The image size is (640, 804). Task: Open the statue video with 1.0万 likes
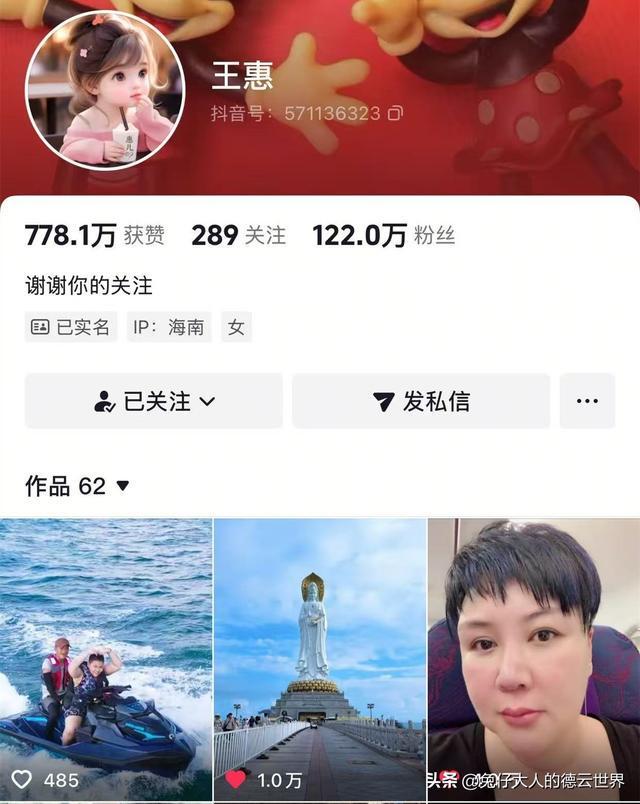point(320,660)
